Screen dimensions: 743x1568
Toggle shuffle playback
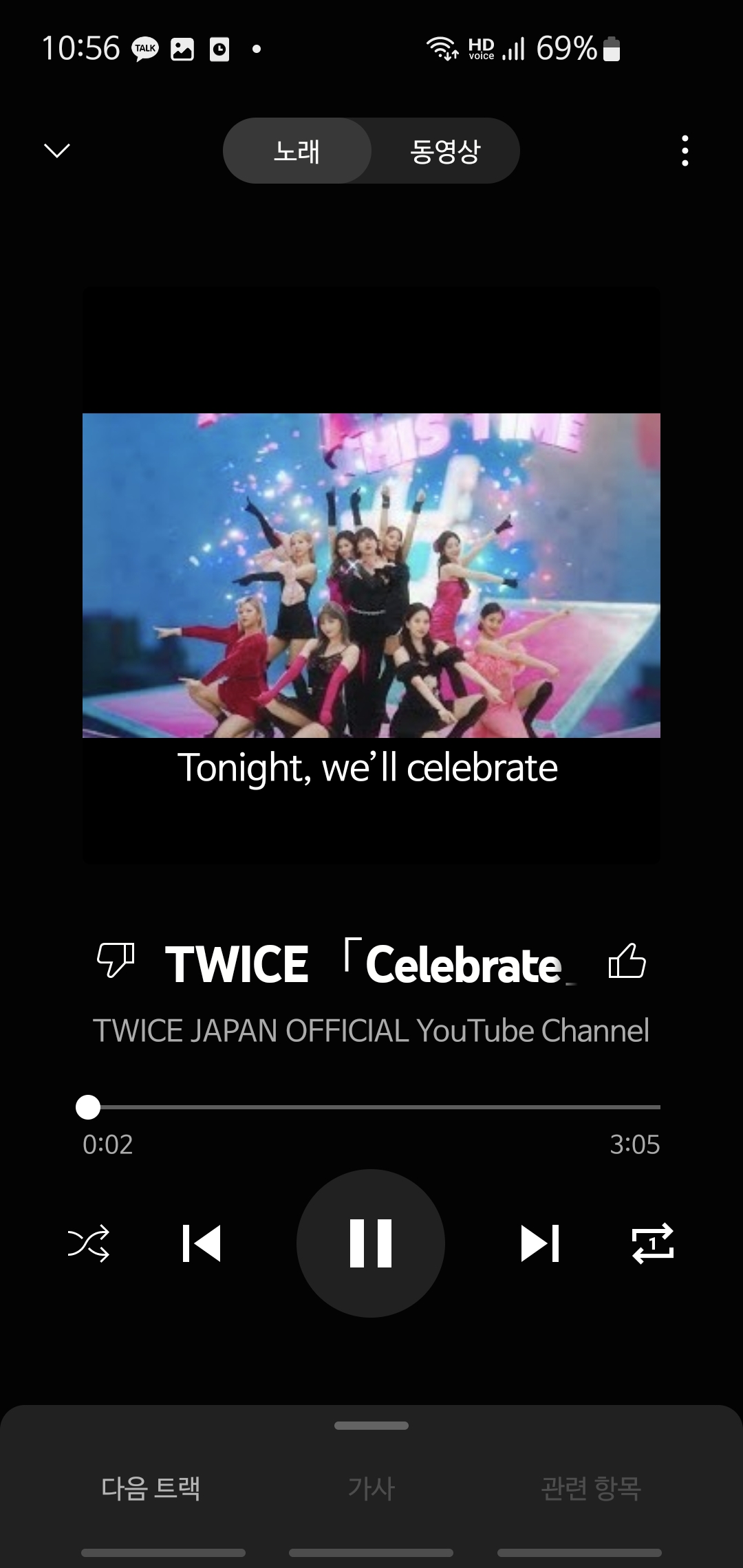coord(89,1243)
